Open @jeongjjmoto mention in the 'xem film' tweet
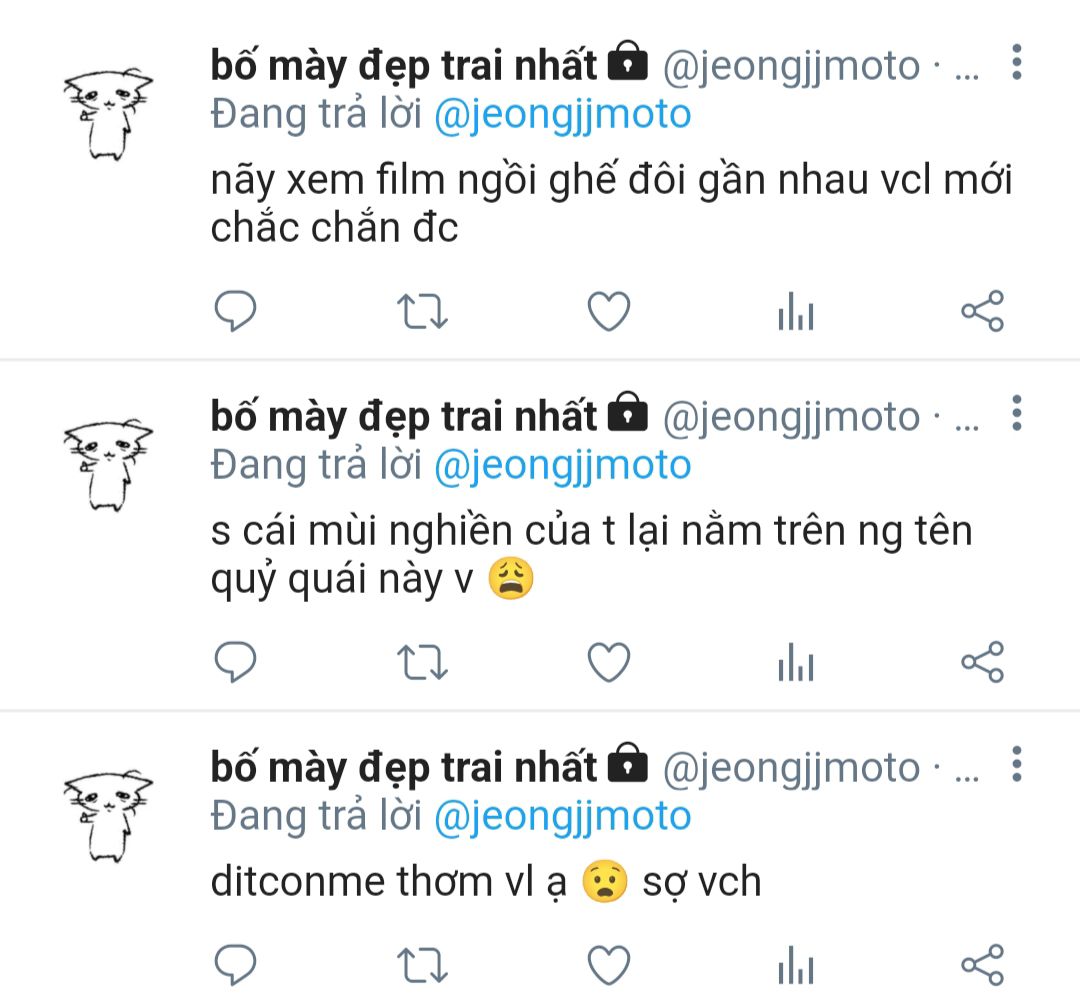This screenshot has height=1005, width=1080. click(562, 114)
